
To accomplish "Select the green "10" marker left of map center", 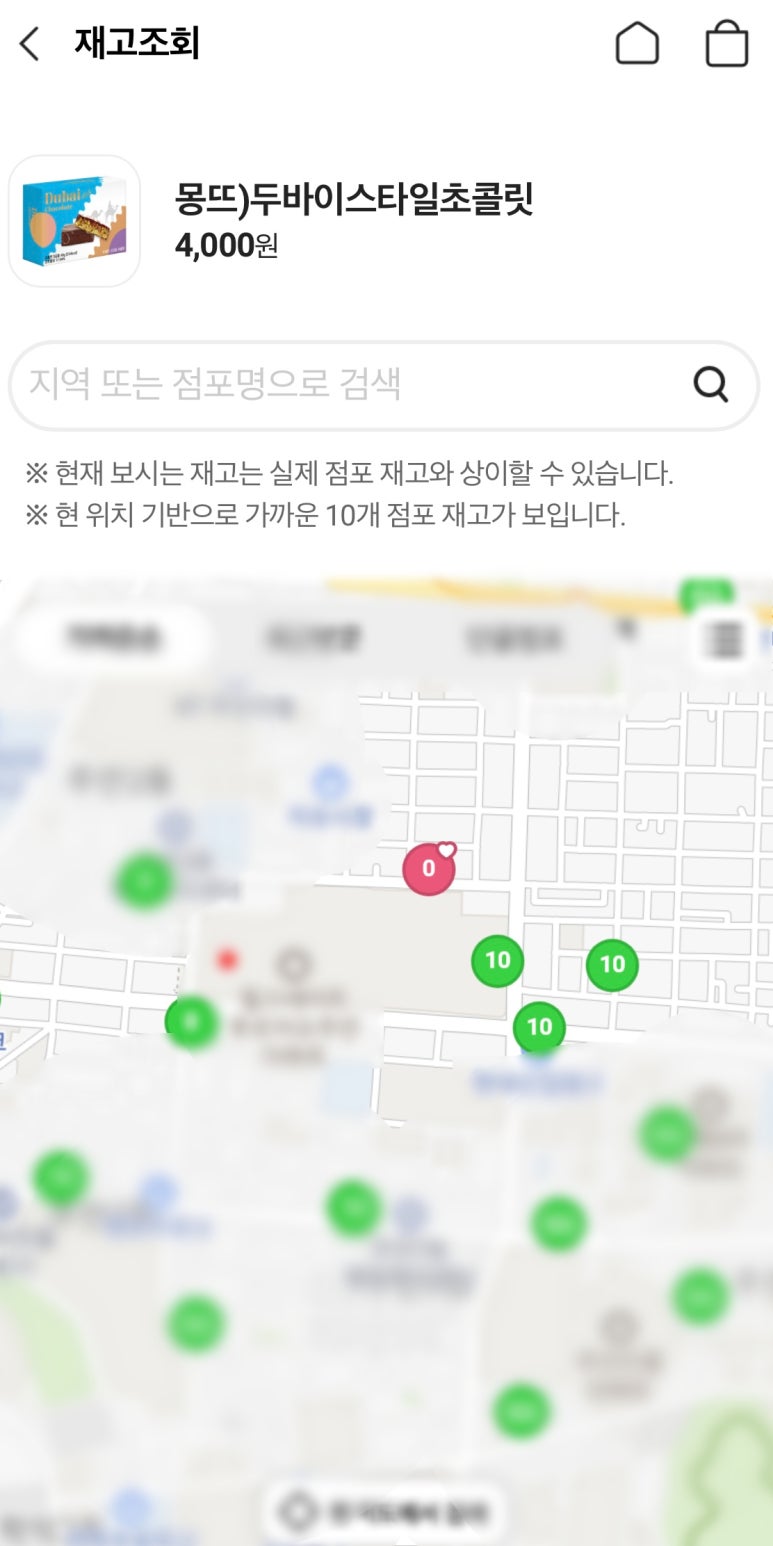I will coord(497,960).
